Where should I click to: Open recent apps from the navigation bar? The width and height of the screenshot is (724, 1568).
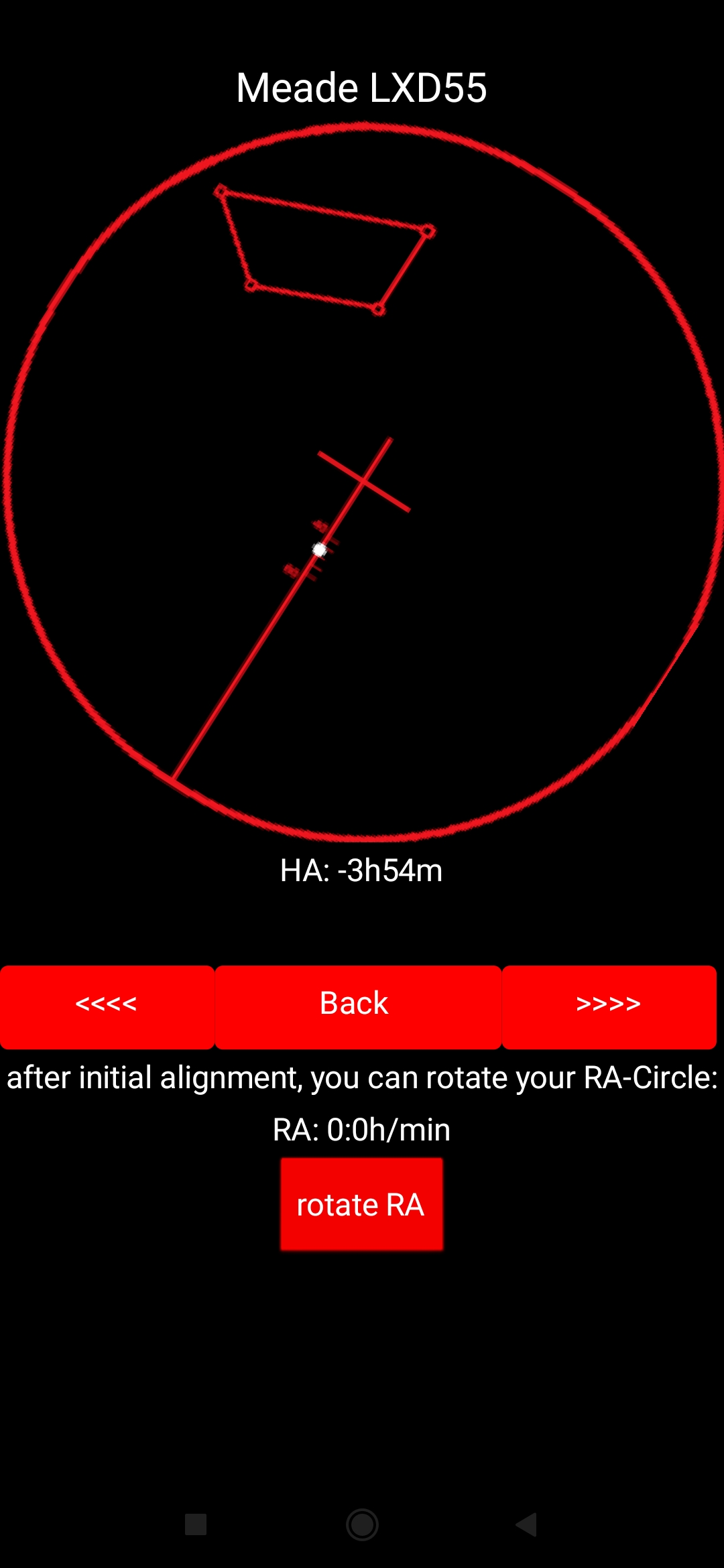coord(196,1524)
